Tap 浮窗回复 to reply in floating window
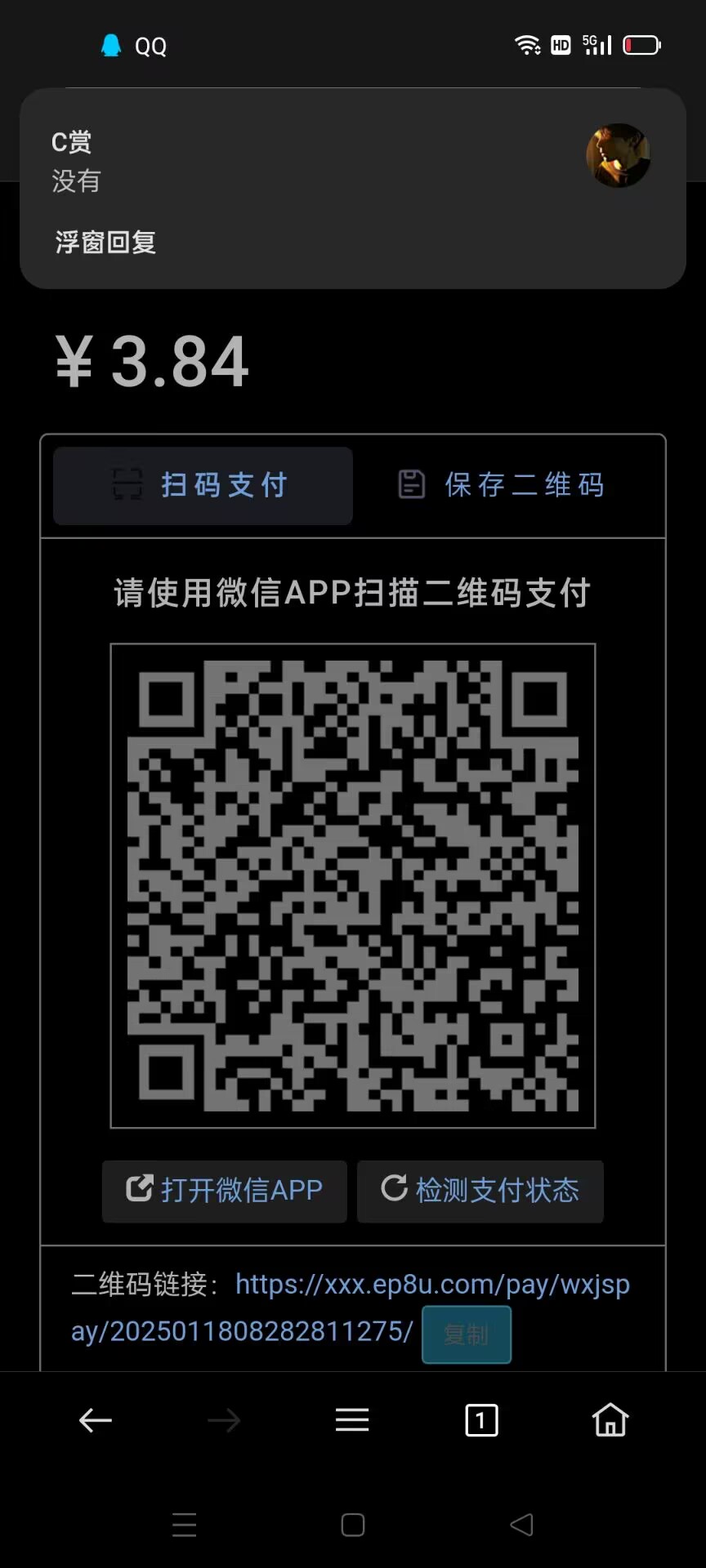The height and width of the screenshot is (1568, 706). pos(105,243)
